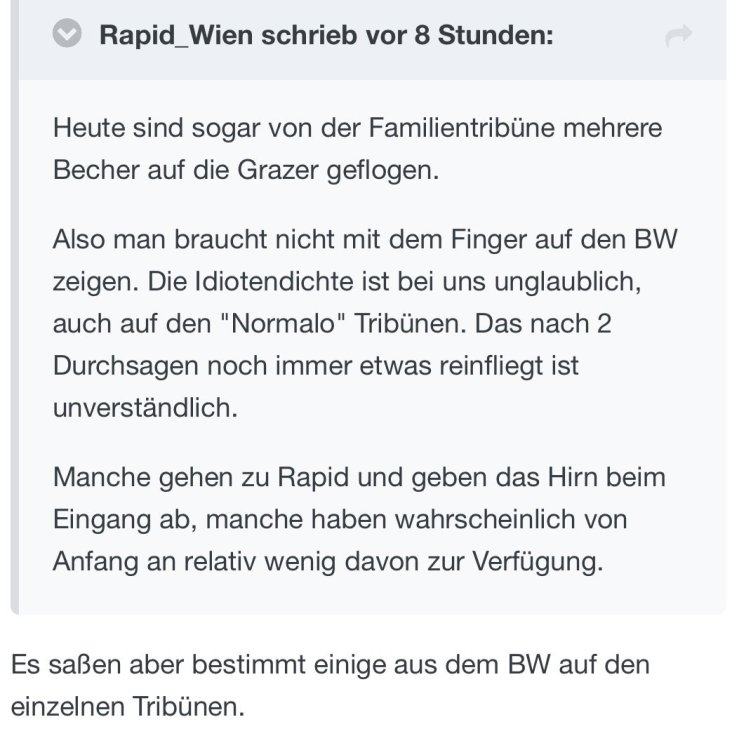Viewport: 732px width, 750px height.
Task: Jump to Rapid_Wien's original post arrow
Action: tap(678, 37)
